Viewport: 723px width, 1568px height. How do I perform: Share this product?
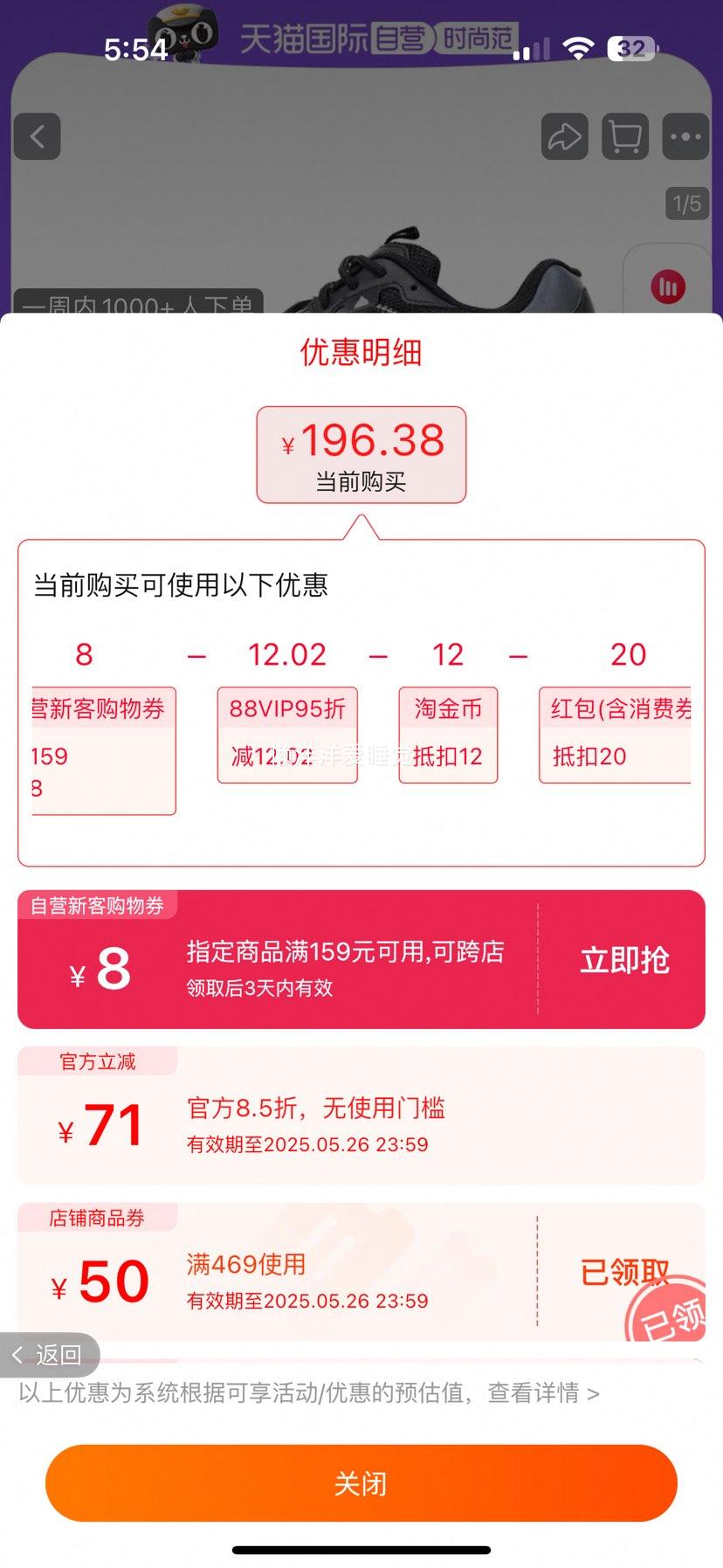click(x=564, y=136)
